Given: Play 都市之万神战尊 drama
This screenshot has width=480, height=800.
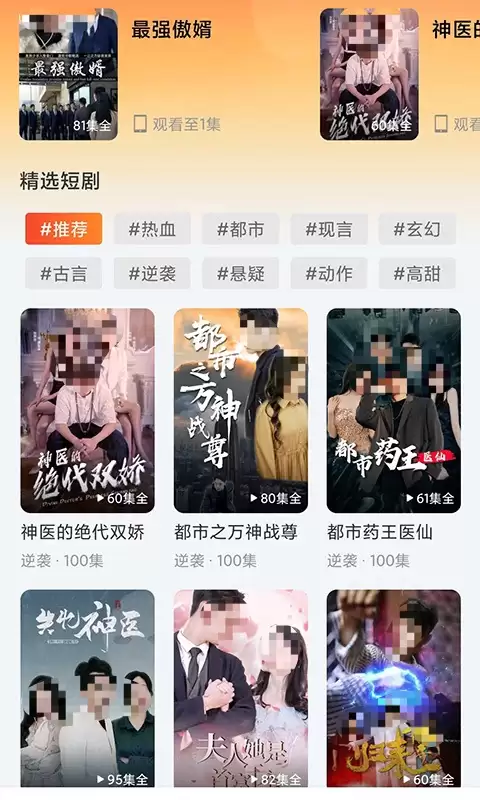Looking at the screenshot, I should tap(241, 411).
